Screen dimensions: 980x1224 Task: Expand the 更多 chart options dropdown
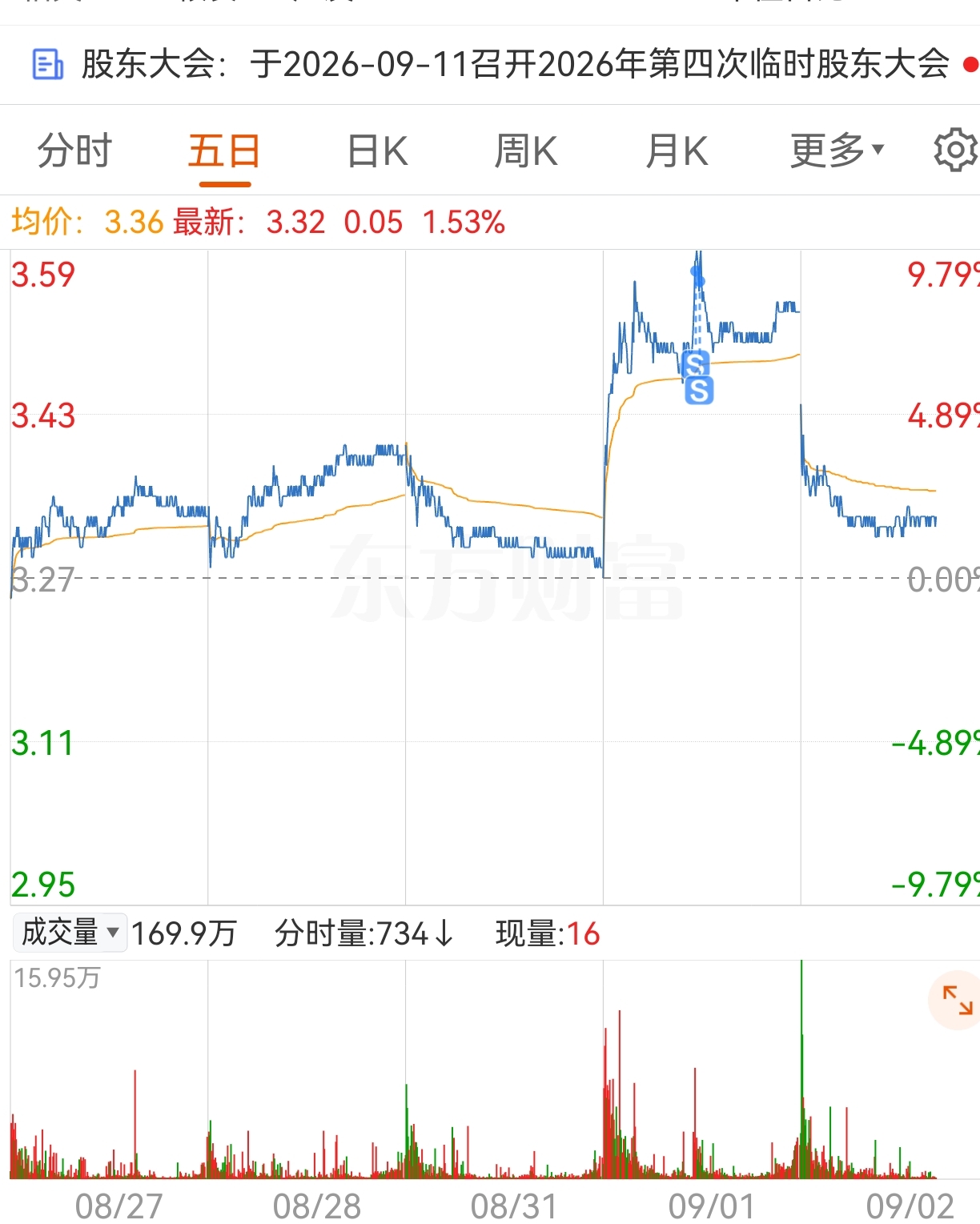837,150
